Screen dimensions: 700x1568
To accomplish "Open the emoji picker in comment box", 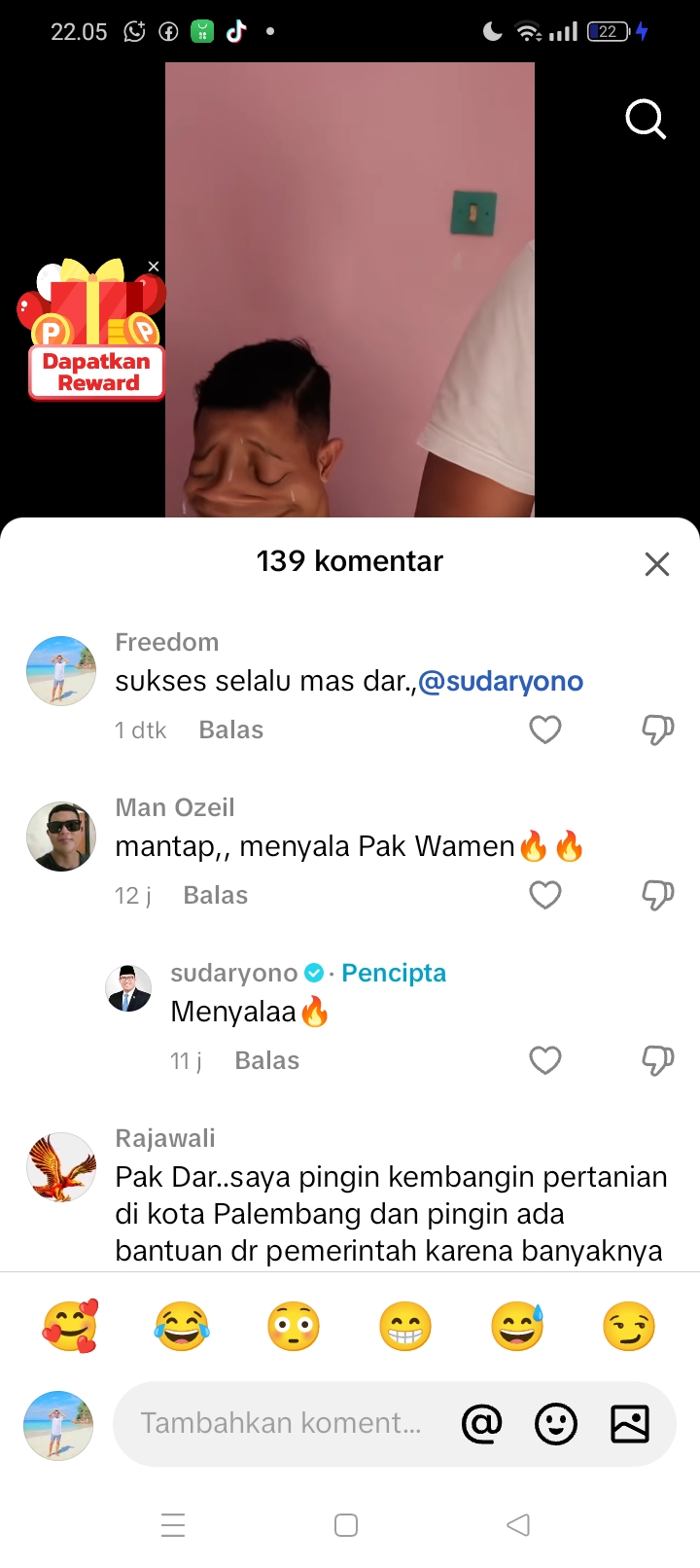I will [556, 1425].
